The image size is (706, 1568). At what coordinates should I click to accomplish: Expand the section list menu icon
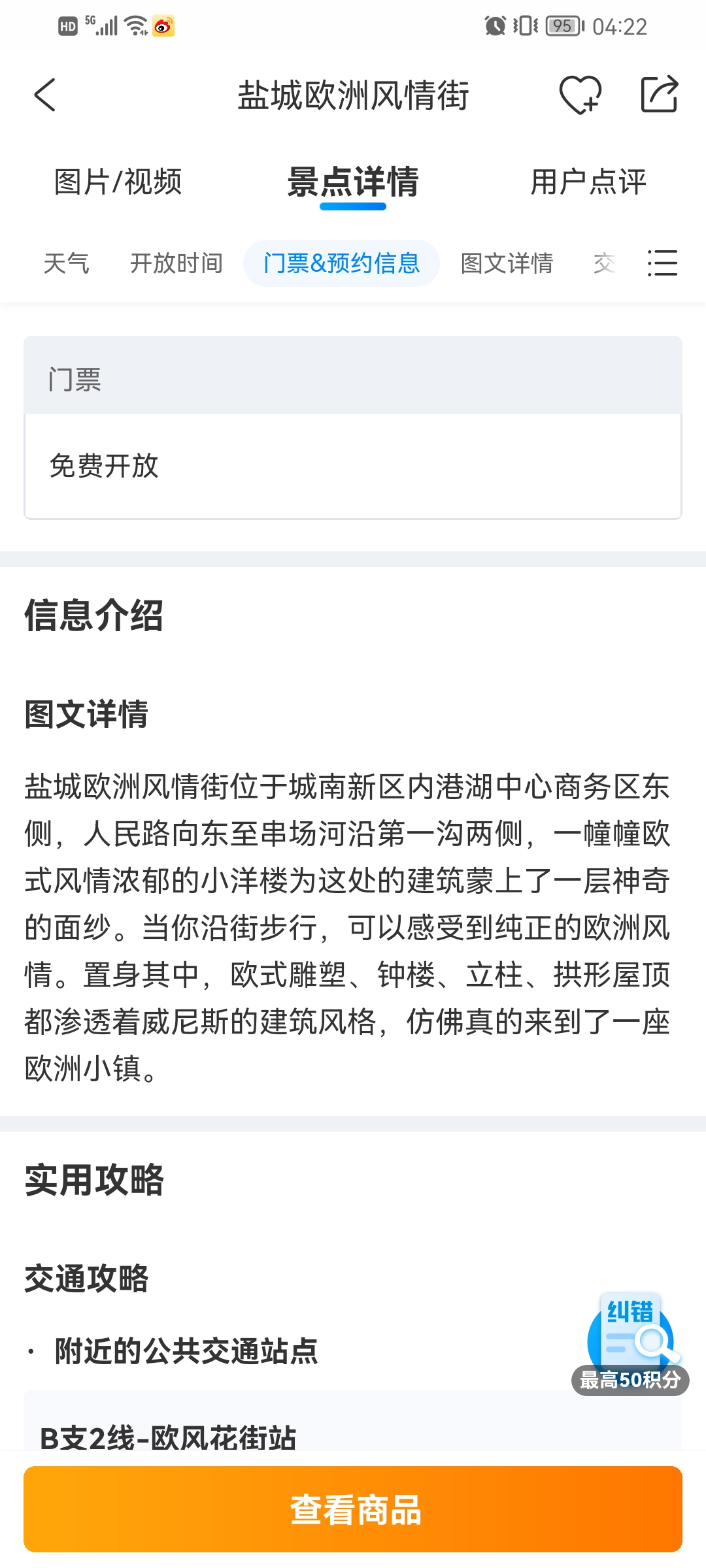662,263
